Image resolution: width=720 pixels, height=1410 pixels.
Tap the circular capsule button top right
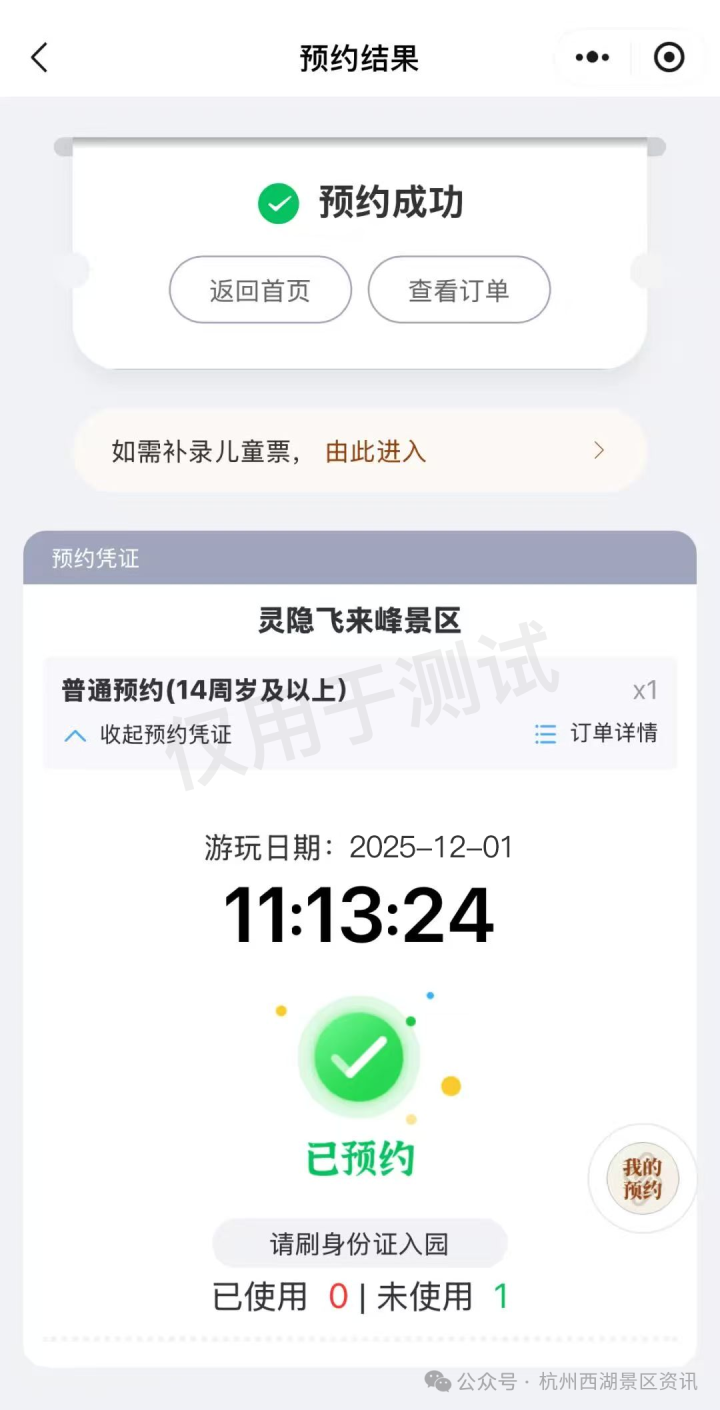[x=668, y=57]
